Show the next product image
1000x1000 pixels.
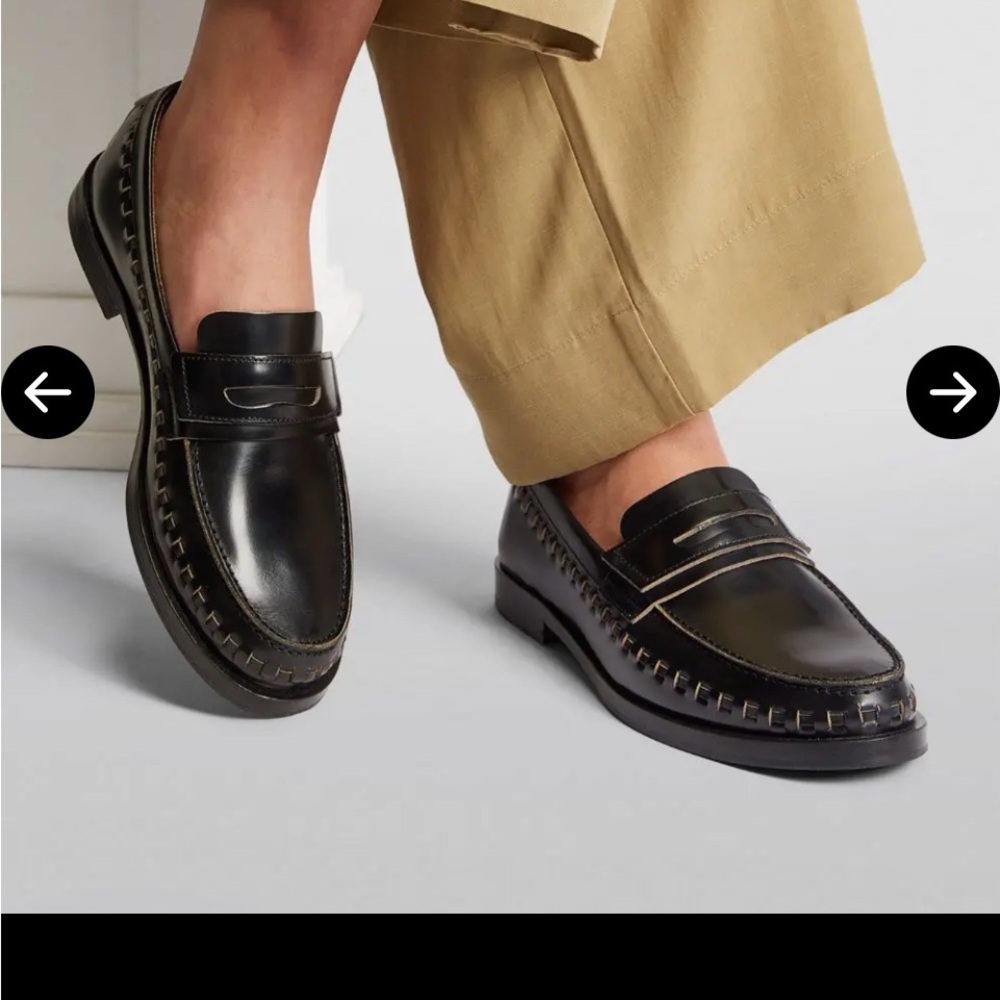pyautogui.click(x=953, y=392)
